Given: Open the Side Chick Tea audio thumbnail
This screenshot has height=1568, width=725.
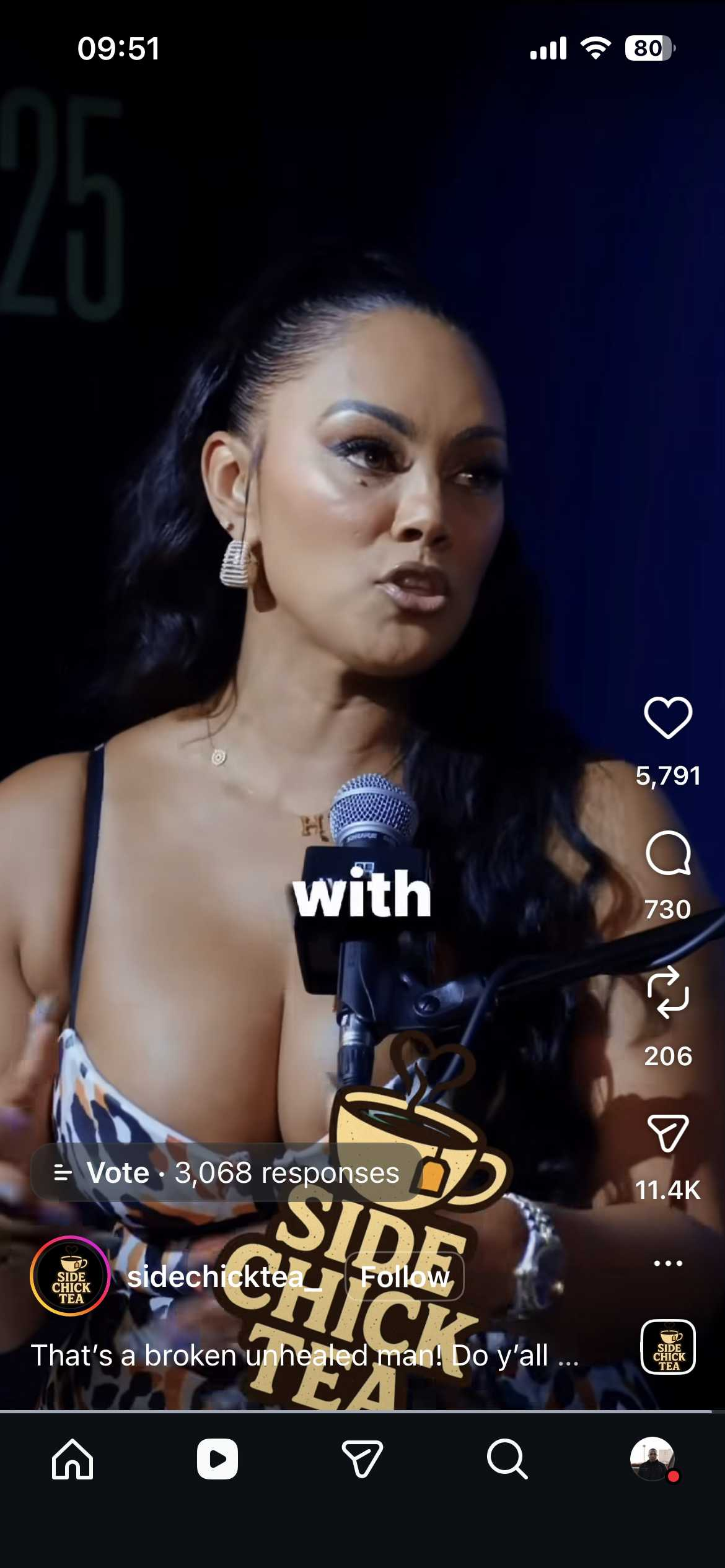Looking at the screenshot, I should (667, 1347).
